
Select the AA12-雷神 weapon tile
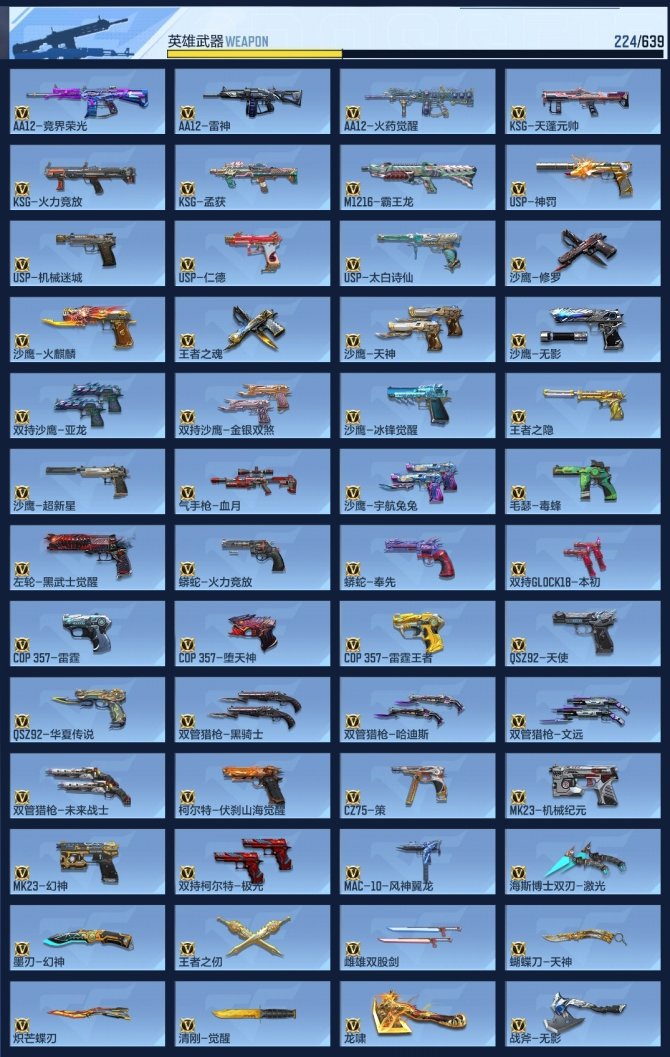[252, 101]
